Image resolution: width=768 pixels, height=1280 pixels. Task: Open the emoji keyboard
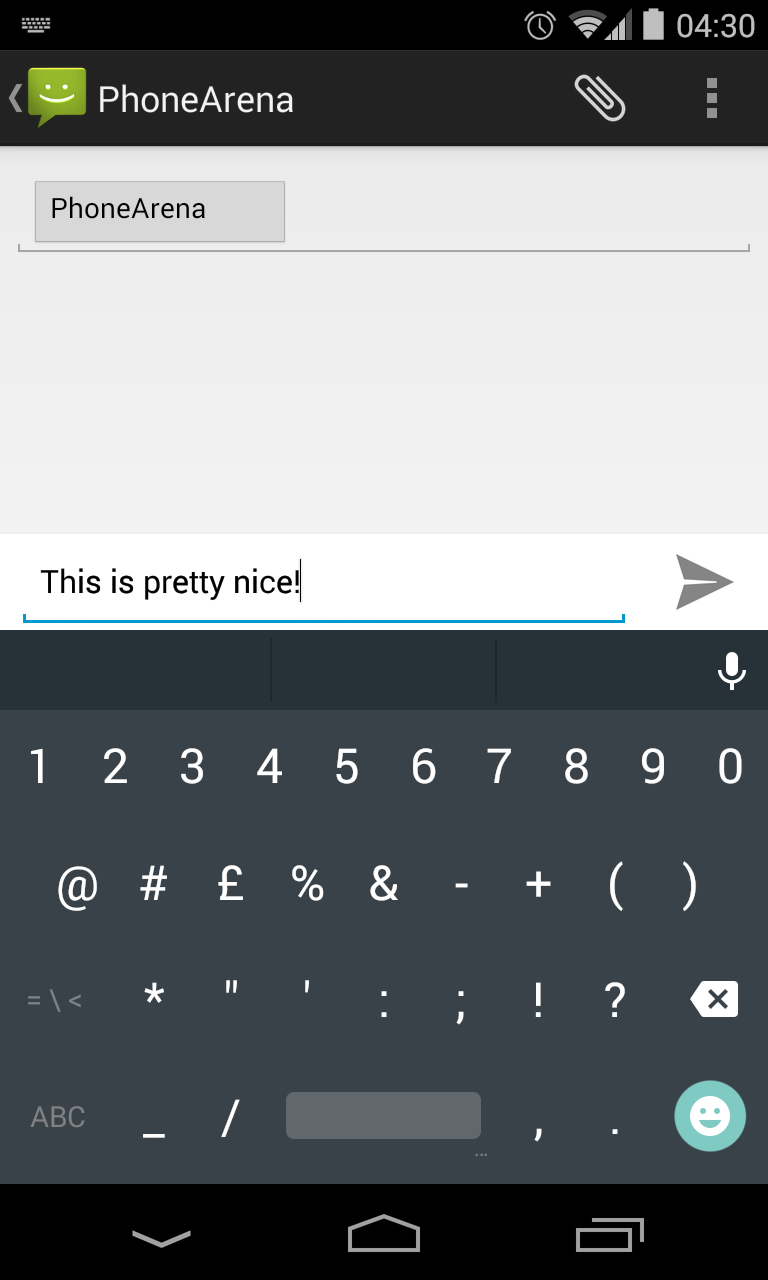pos(710,1116)
